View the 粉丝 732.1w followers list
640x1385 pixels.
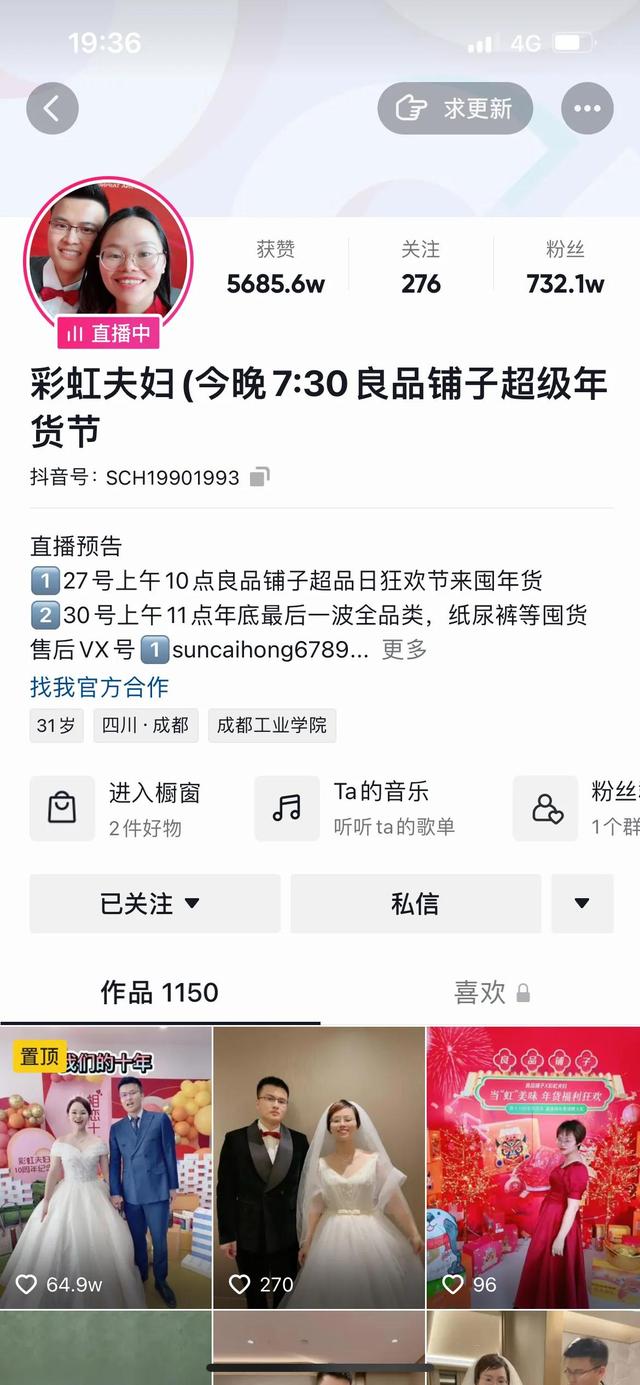565,268
